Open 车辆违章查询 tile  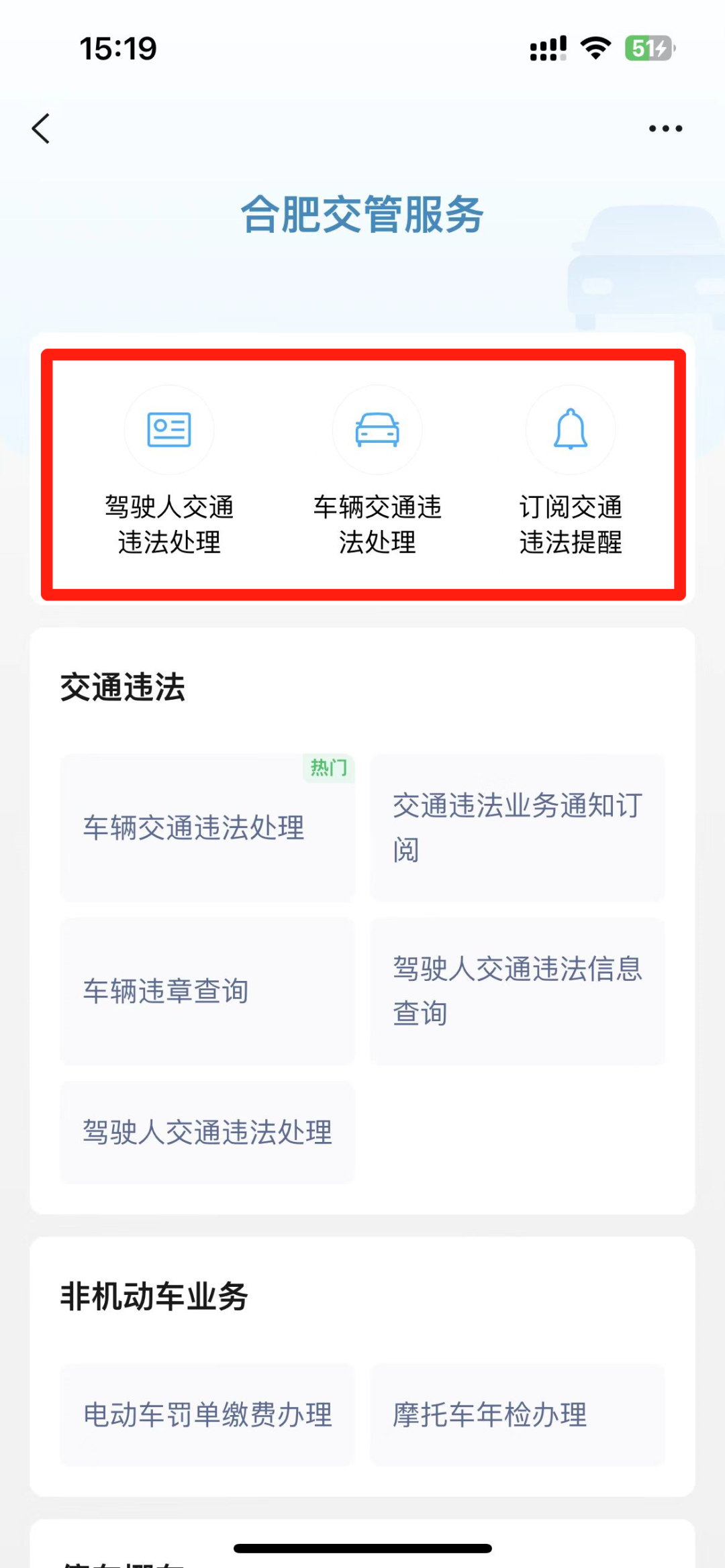pyautogui.click(x=207, y=991)
